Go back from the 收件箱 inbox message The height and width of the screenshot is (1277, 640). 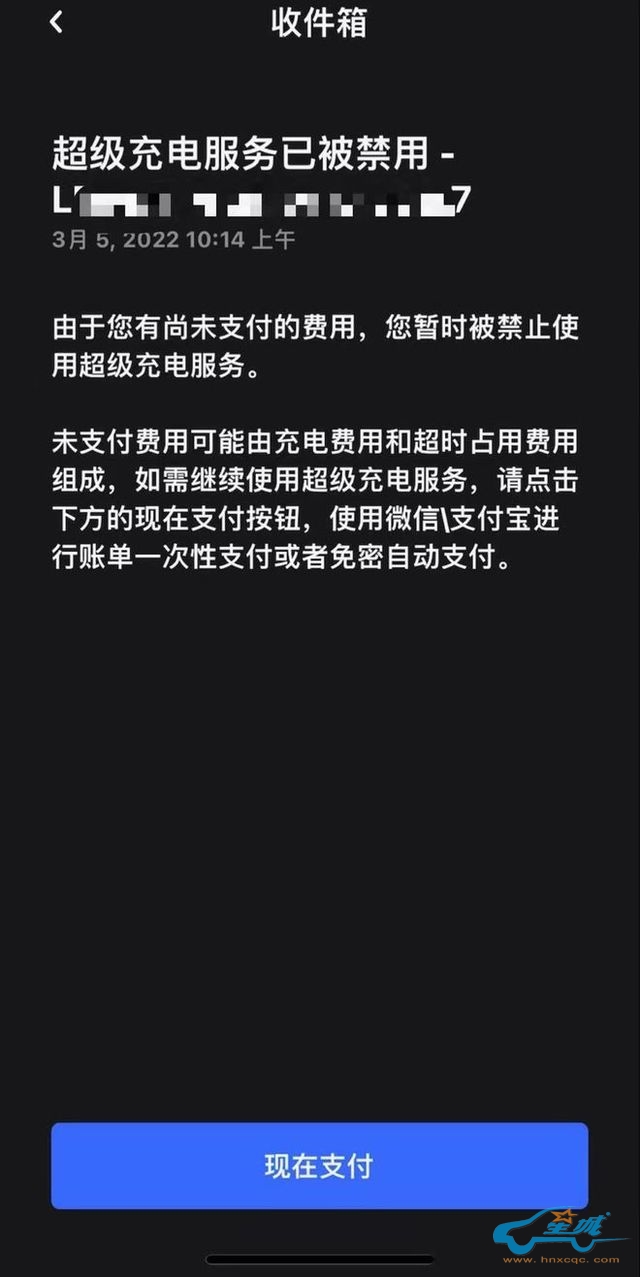pos(56,22)
